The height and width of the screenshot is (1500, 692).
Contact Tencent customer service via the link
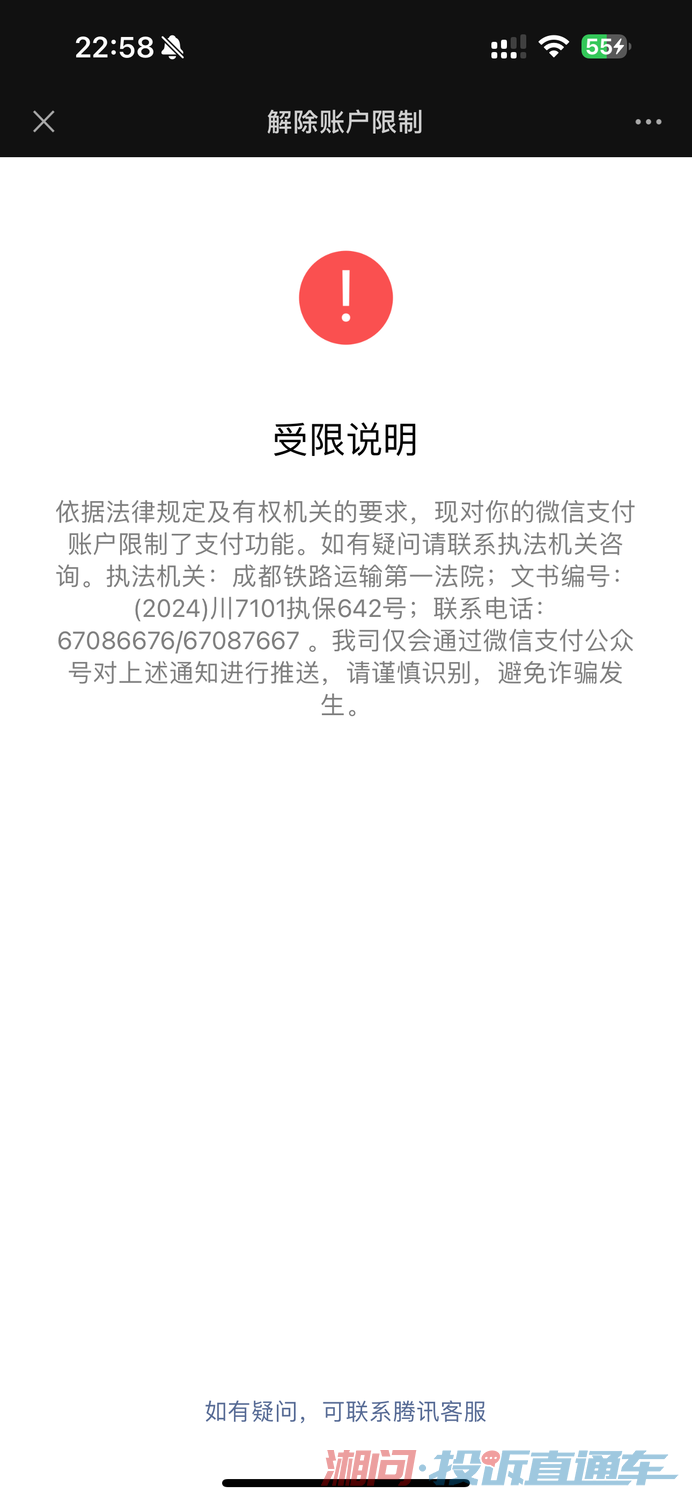346,1411
